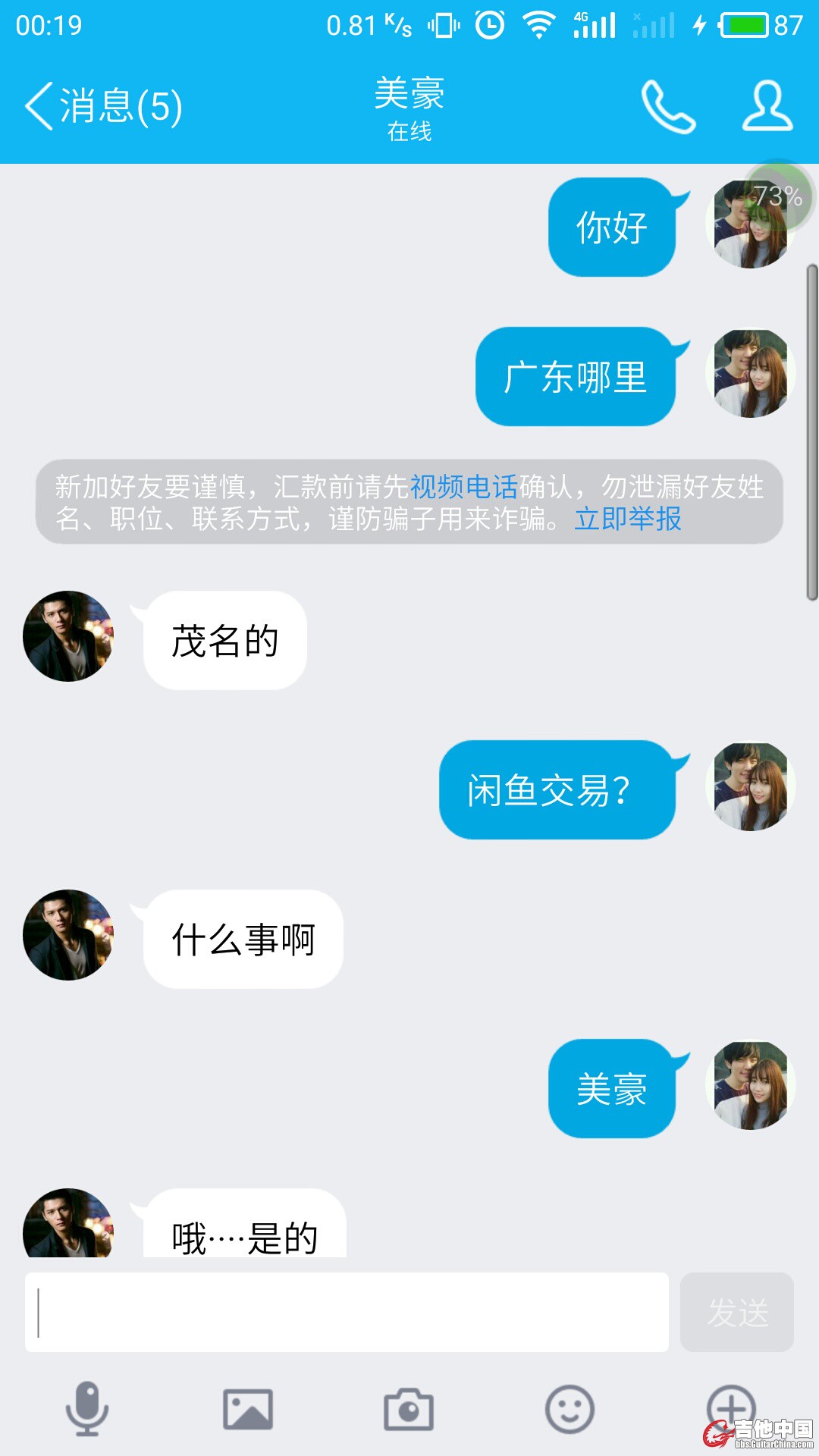819x1456 pixels.
Task: Tap the 发送 send button
Action: pos(737,1312)
